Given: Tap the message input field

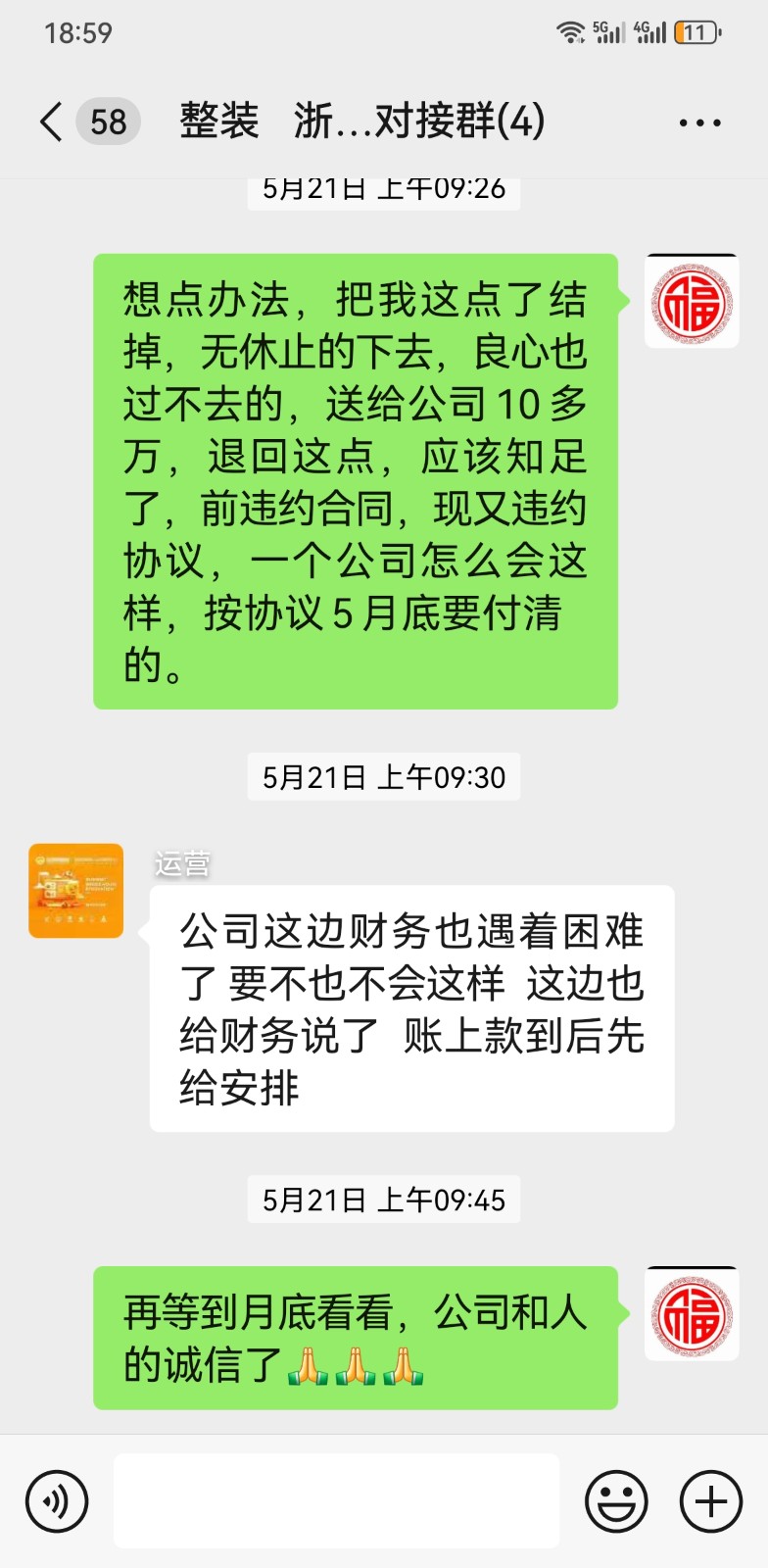Looking at the screenshot, I should (336, 1500).
